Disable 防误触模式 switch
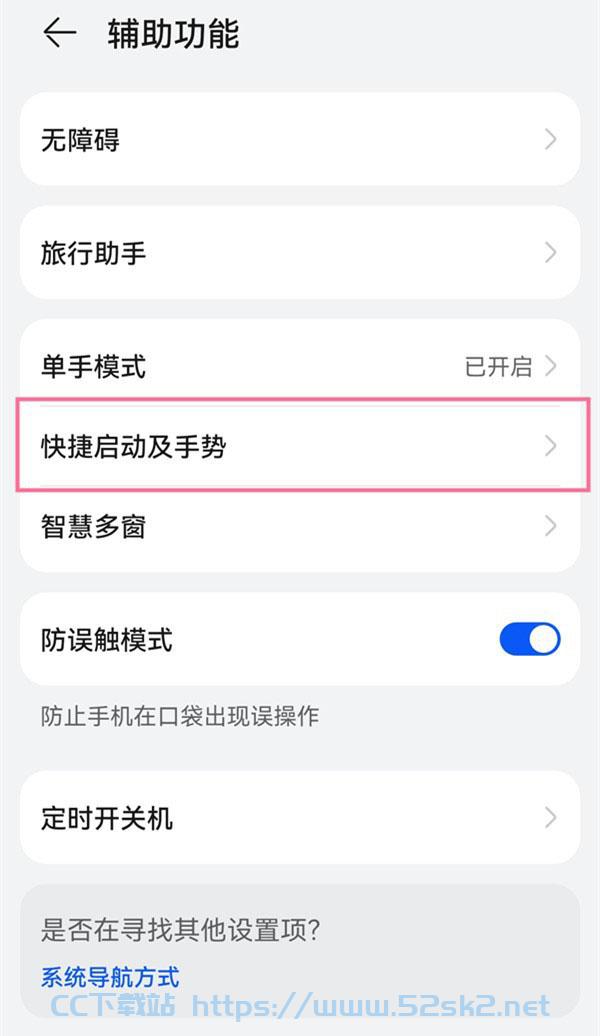The height and width of the screenshot is (1036, 600). coord(530,639)
